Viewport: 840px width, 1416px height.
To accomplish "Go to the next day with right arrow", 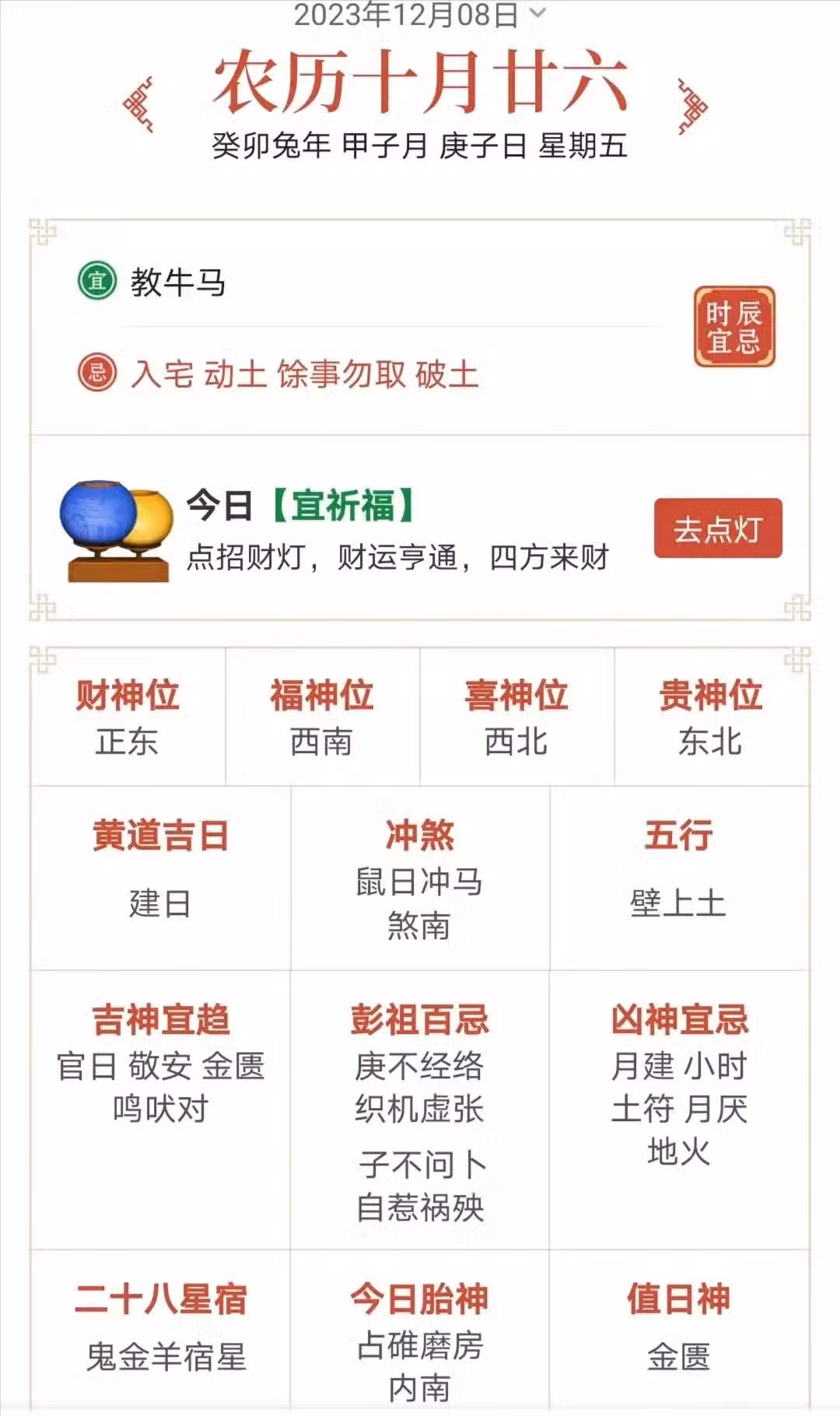I will (691, 105).
